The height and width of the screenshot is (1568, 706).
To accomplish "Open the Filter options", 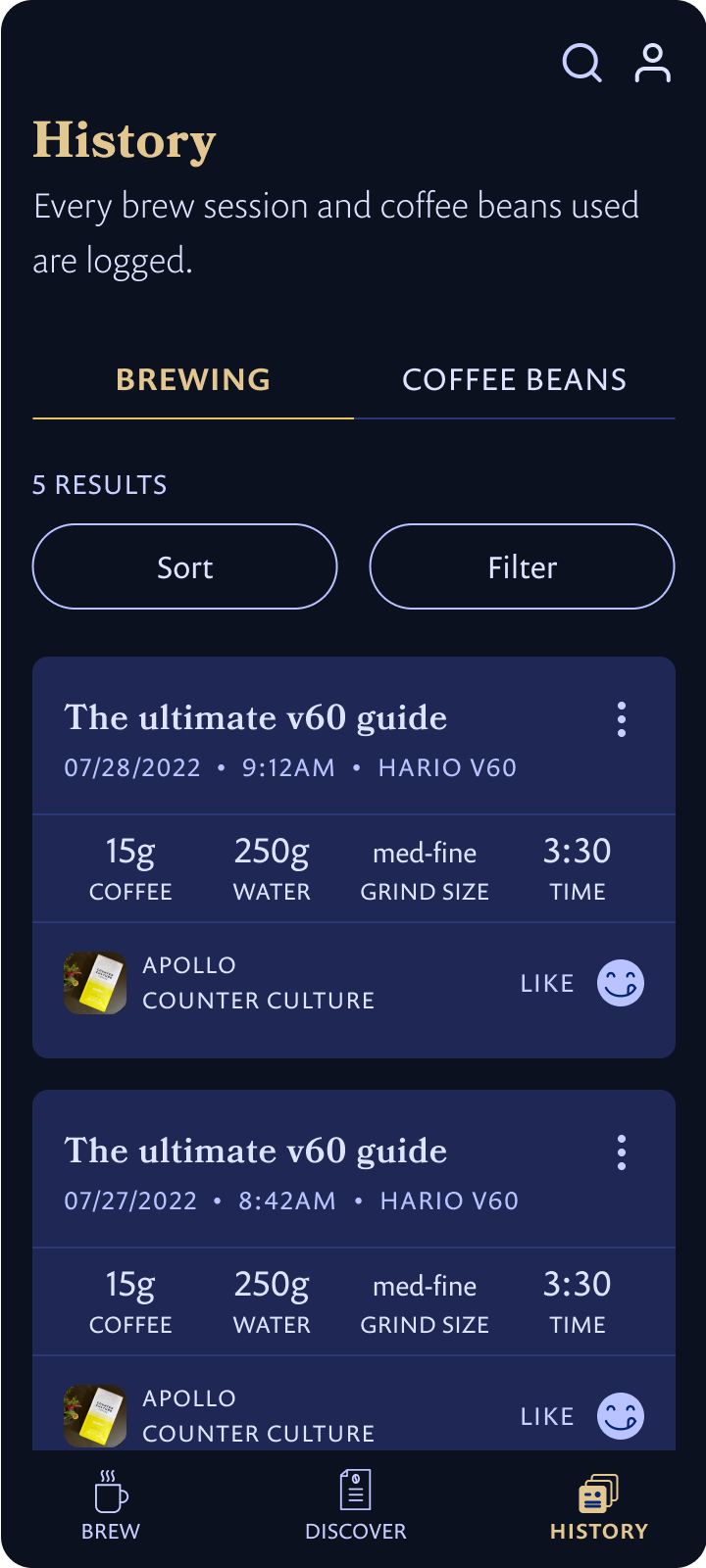I will 523,566.
